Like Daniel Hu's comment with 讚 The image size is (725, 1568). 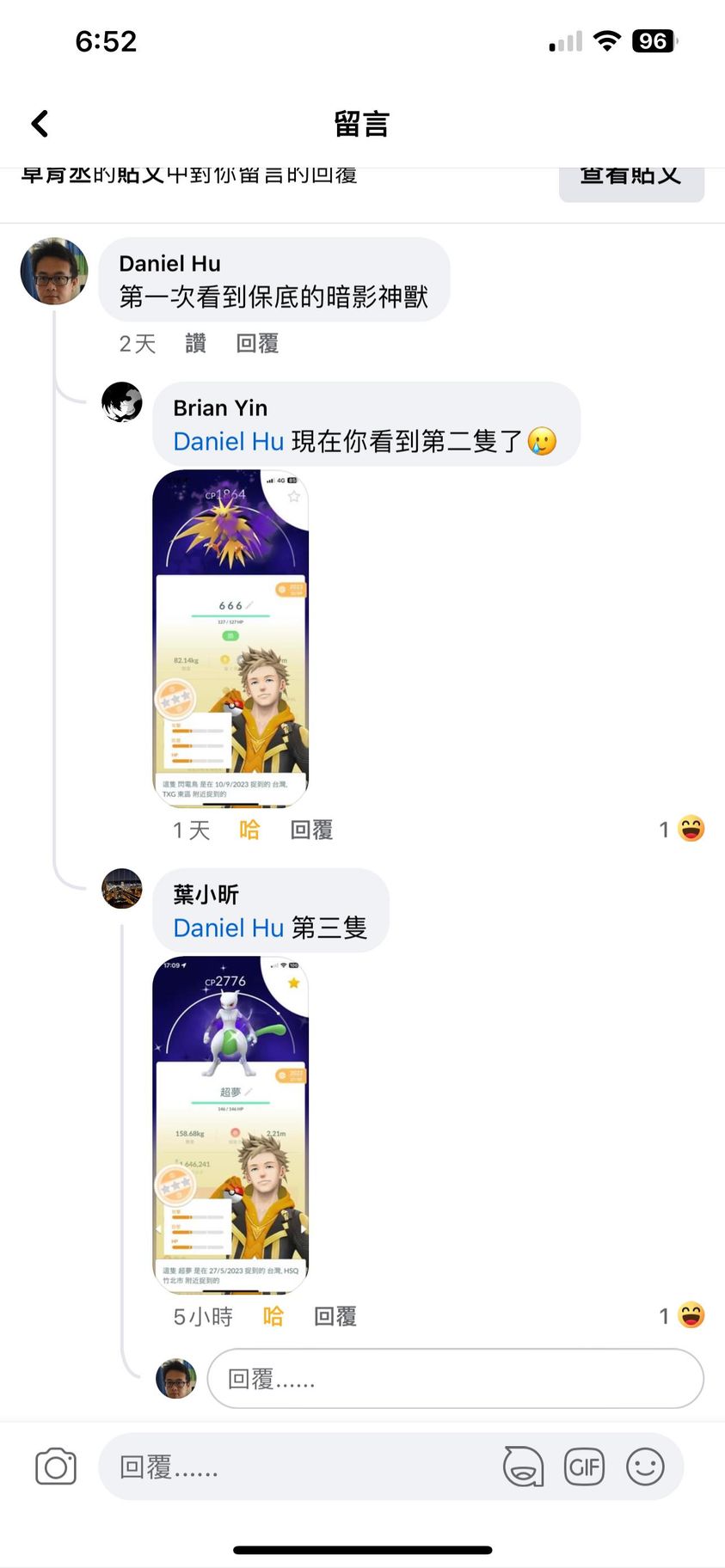196,344
